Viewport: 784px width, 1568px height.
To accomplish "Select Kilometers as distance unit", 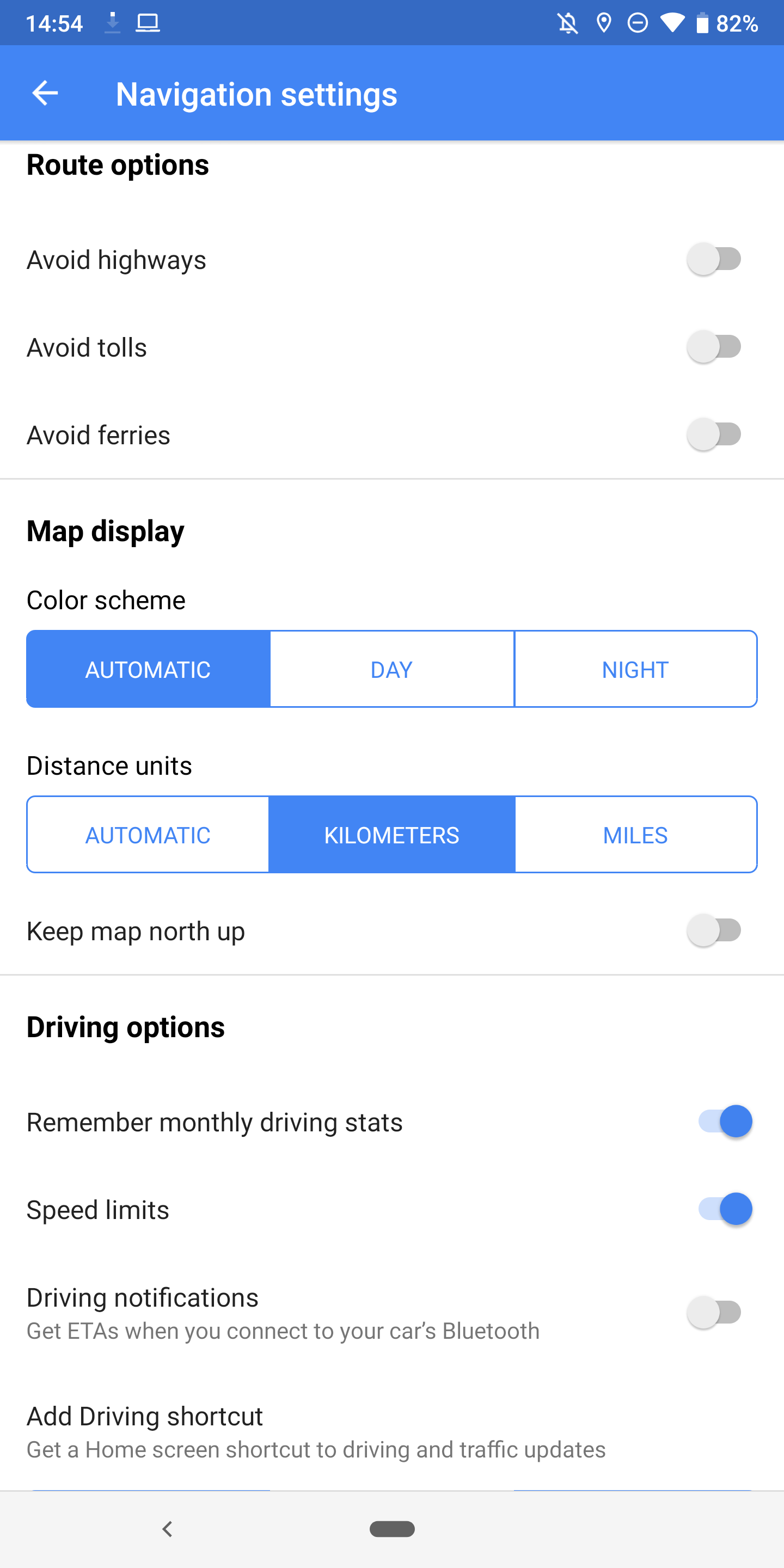I will point(392,835).
